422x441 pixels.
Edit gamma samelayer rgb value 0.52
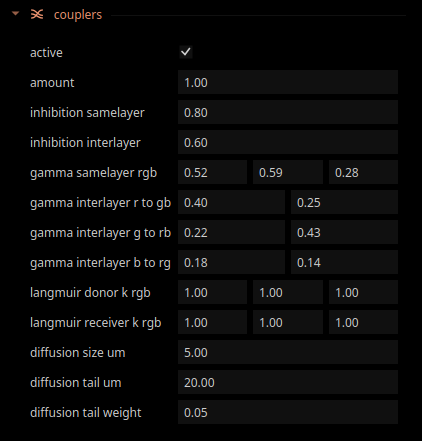[212, 172]
